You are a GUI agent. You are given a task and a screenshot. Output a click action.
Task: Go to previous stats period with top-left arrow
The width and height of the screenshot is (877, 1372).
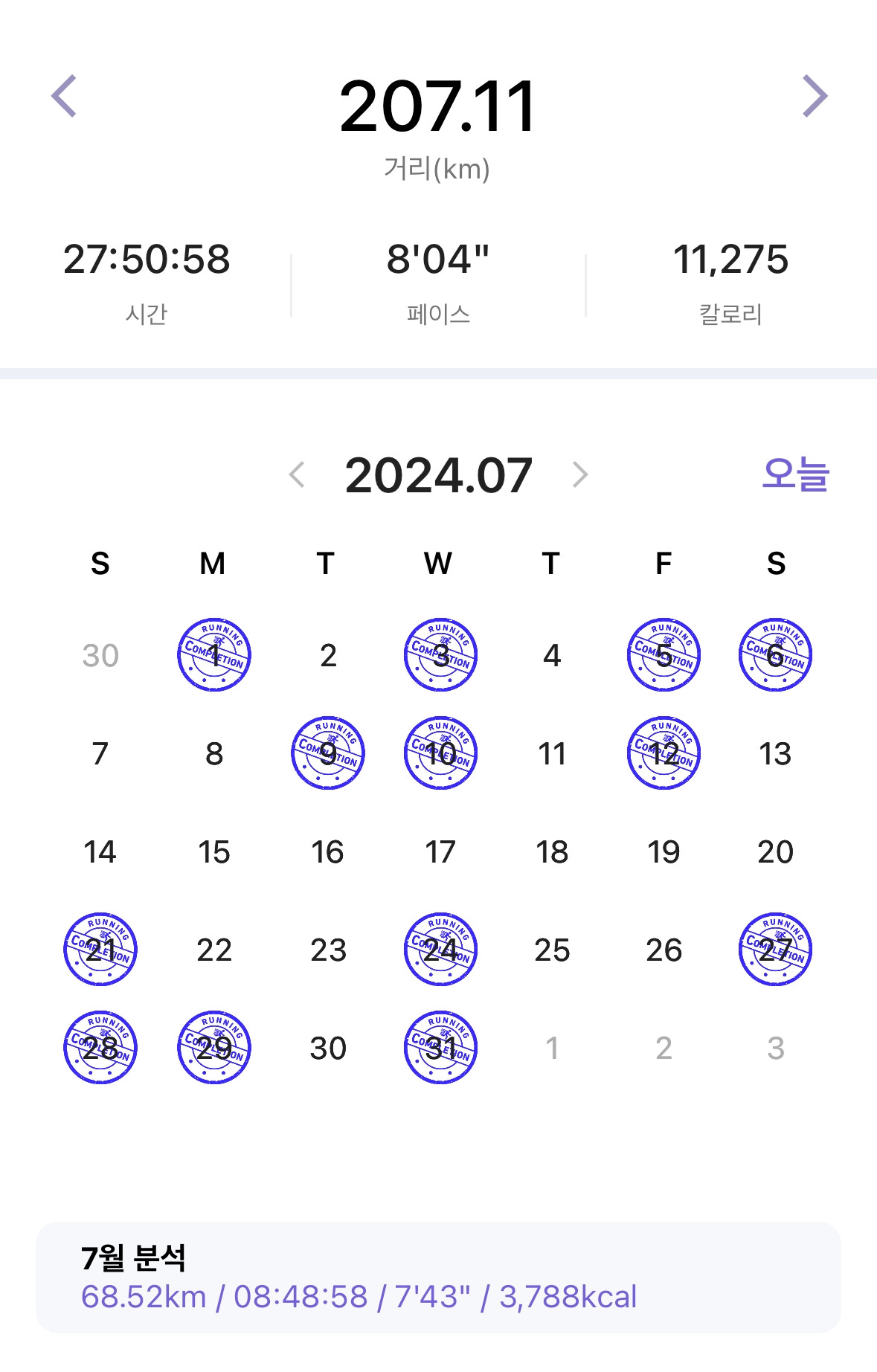(65, 96)
